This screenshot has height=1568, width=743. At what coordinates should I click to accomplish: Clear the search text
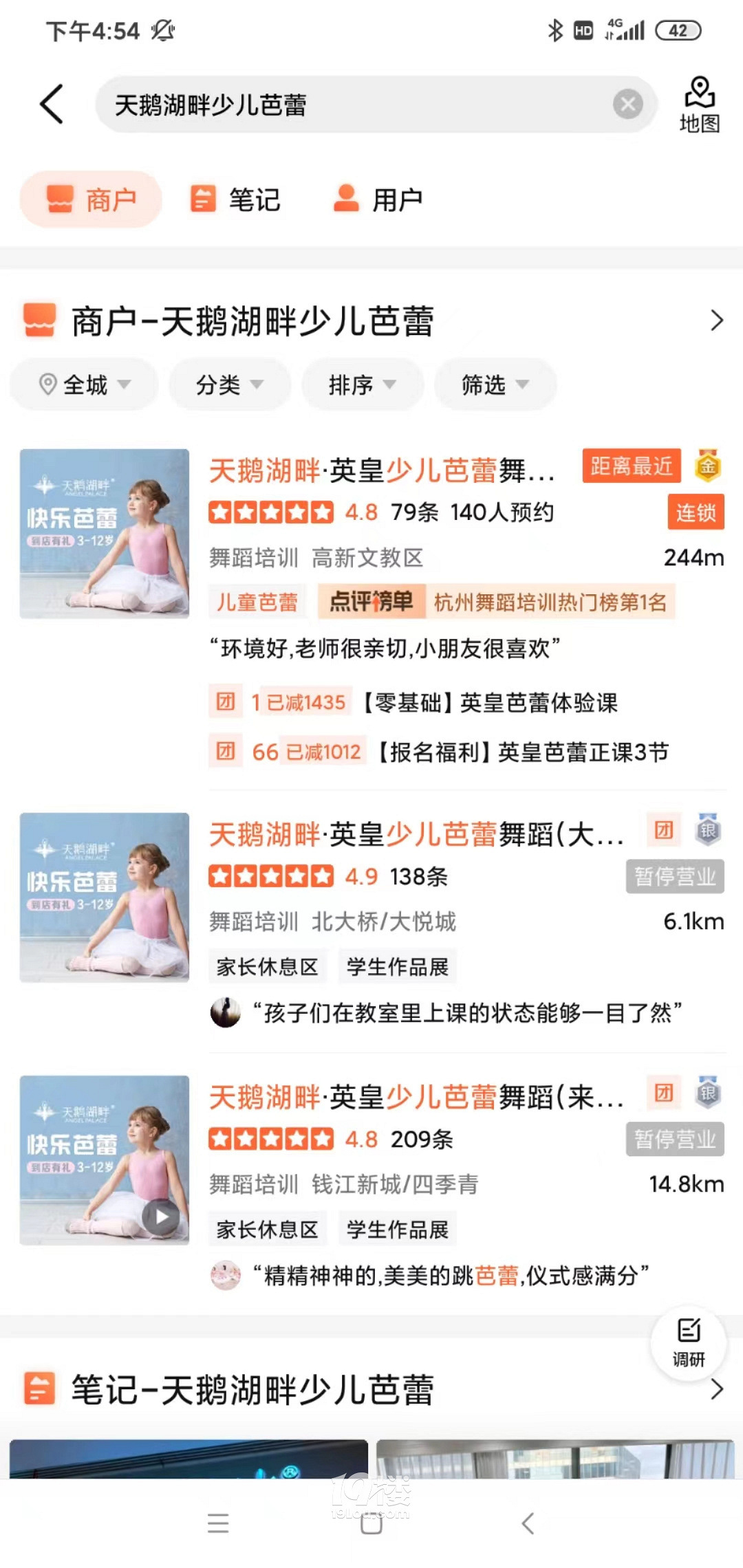(627, 105)
